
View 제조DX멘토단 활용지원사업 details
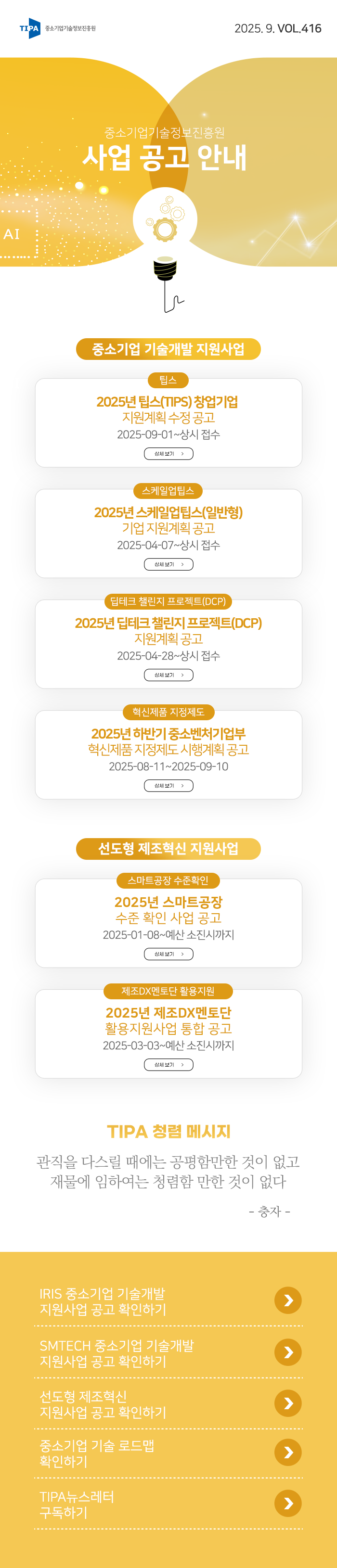(x=168, y=1065)
